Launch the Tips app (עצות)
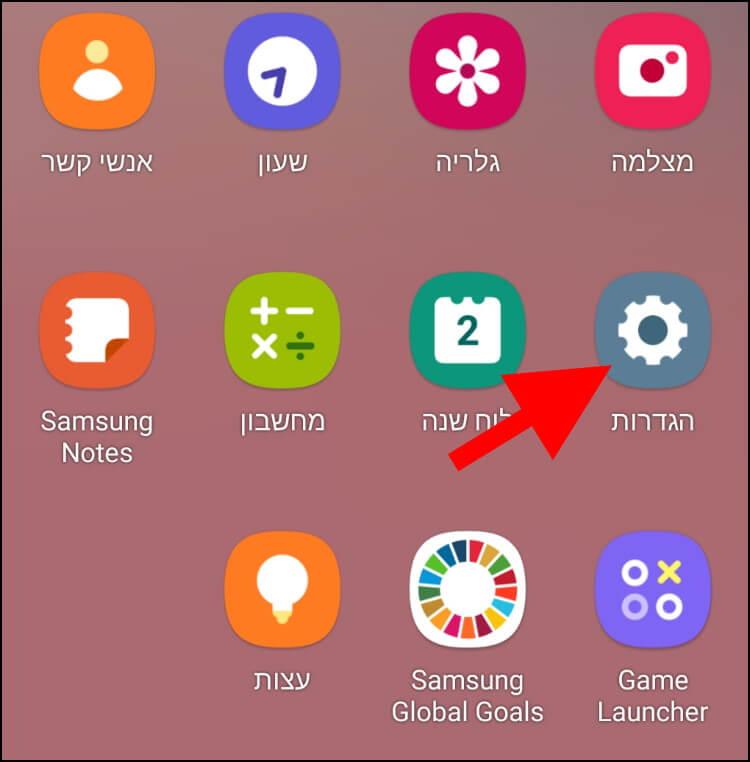The width and height of the screenshot is (750, 762). 282,589
